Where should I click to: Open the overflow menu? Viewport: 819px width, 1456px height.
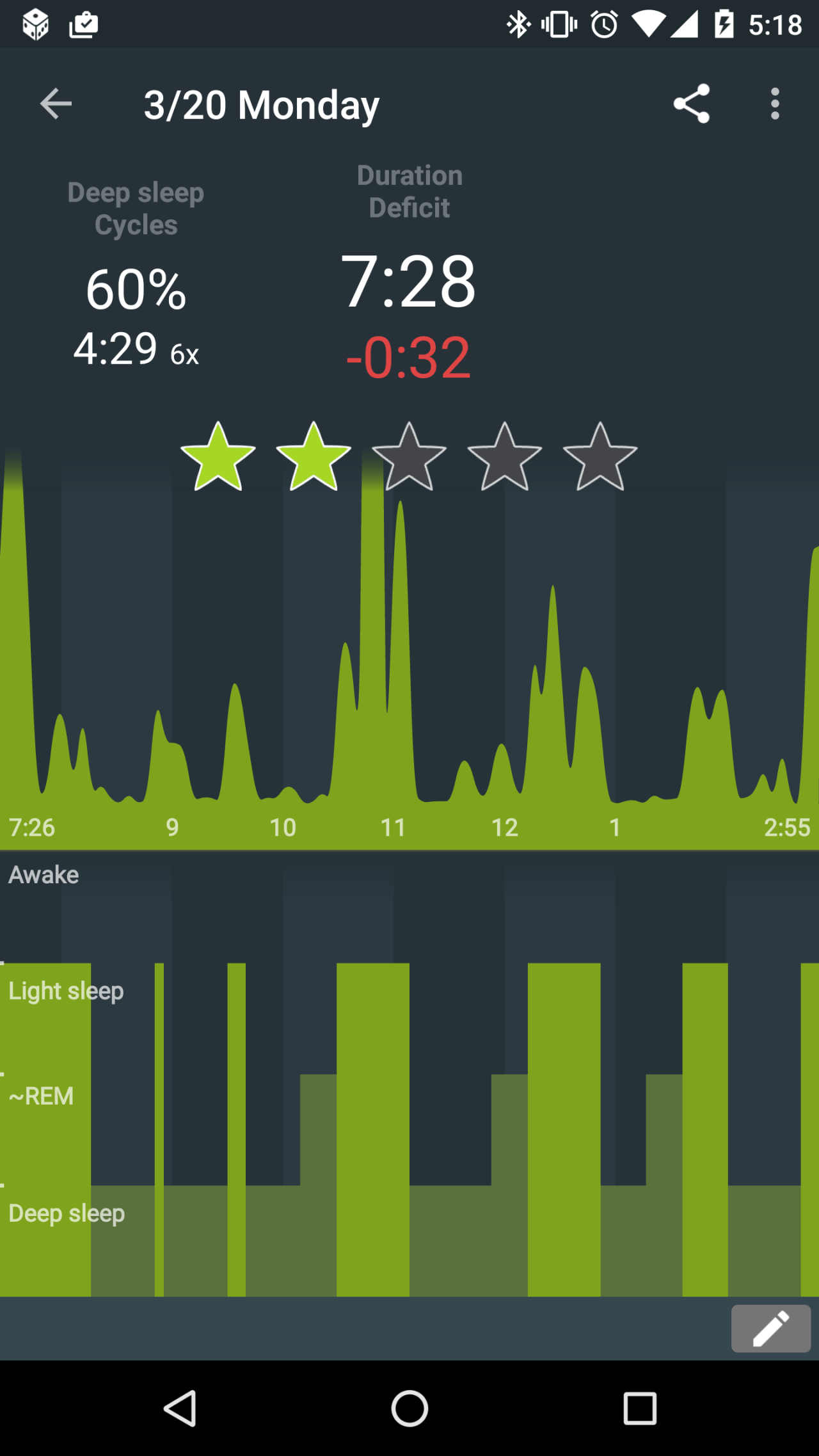[x=775, y=104]
